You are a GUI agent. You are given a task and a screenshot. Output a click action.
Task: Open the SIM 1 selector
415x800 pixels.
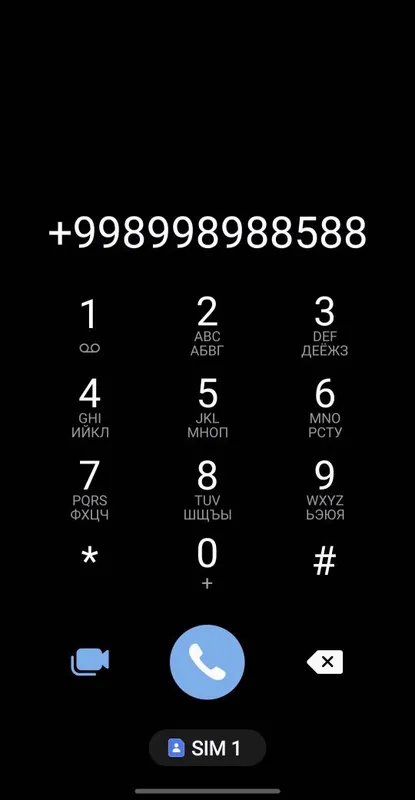click(x=207, y=748)
